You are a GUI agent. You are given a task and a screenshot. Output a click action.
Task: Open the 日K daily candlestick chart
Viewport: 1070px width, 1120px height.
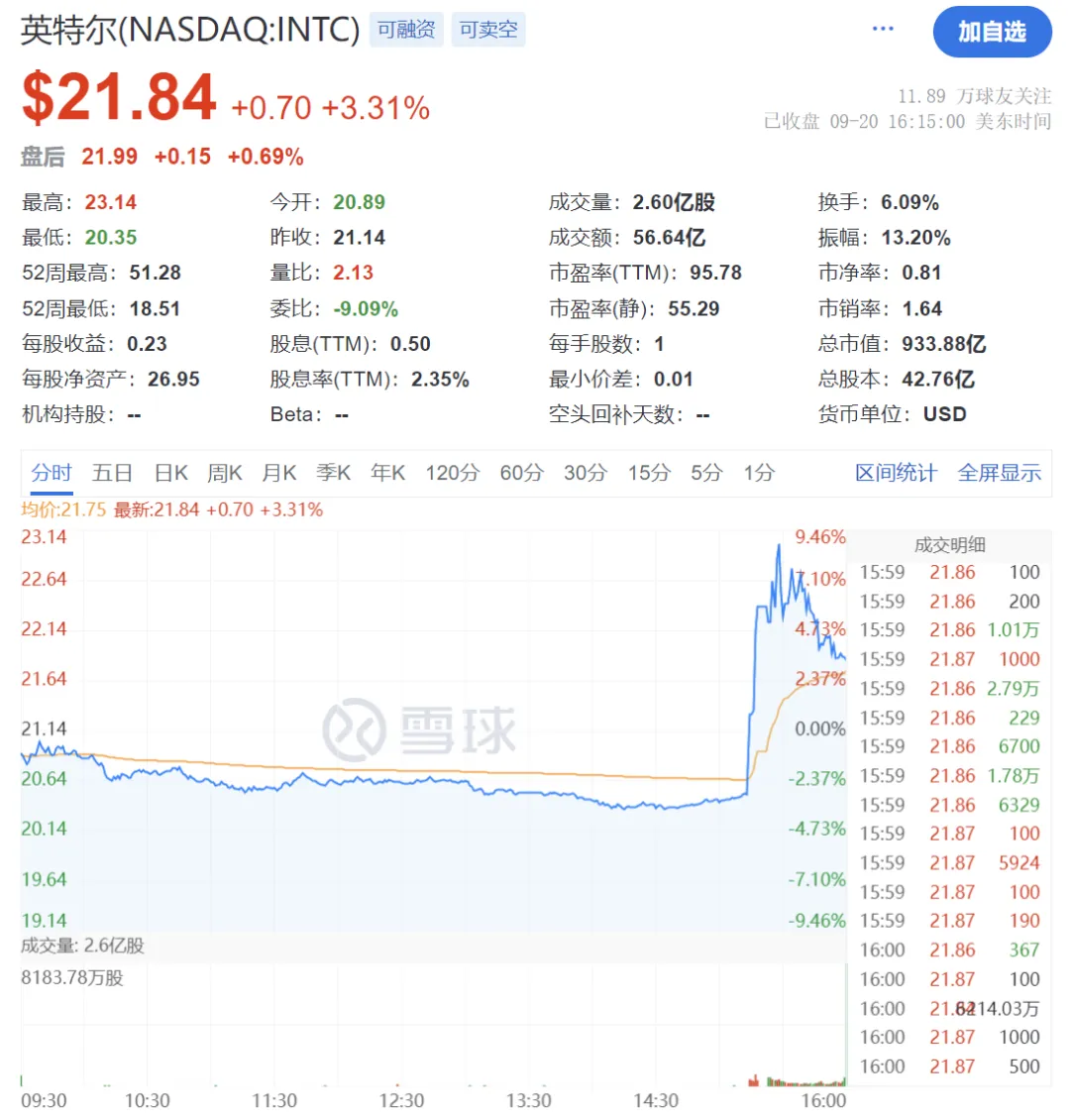[170, 473]
